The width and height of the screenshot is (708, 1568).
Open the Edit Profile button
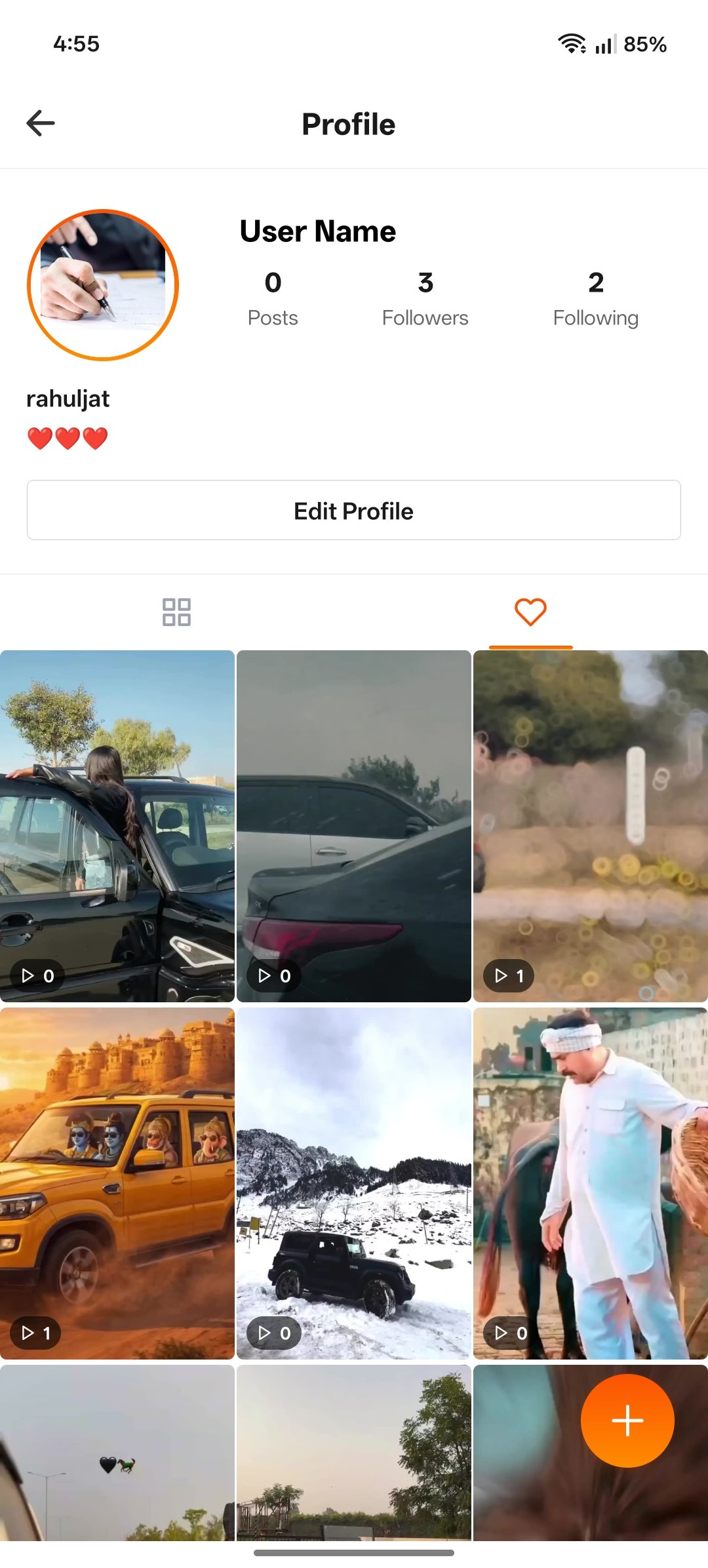(354, 511)
